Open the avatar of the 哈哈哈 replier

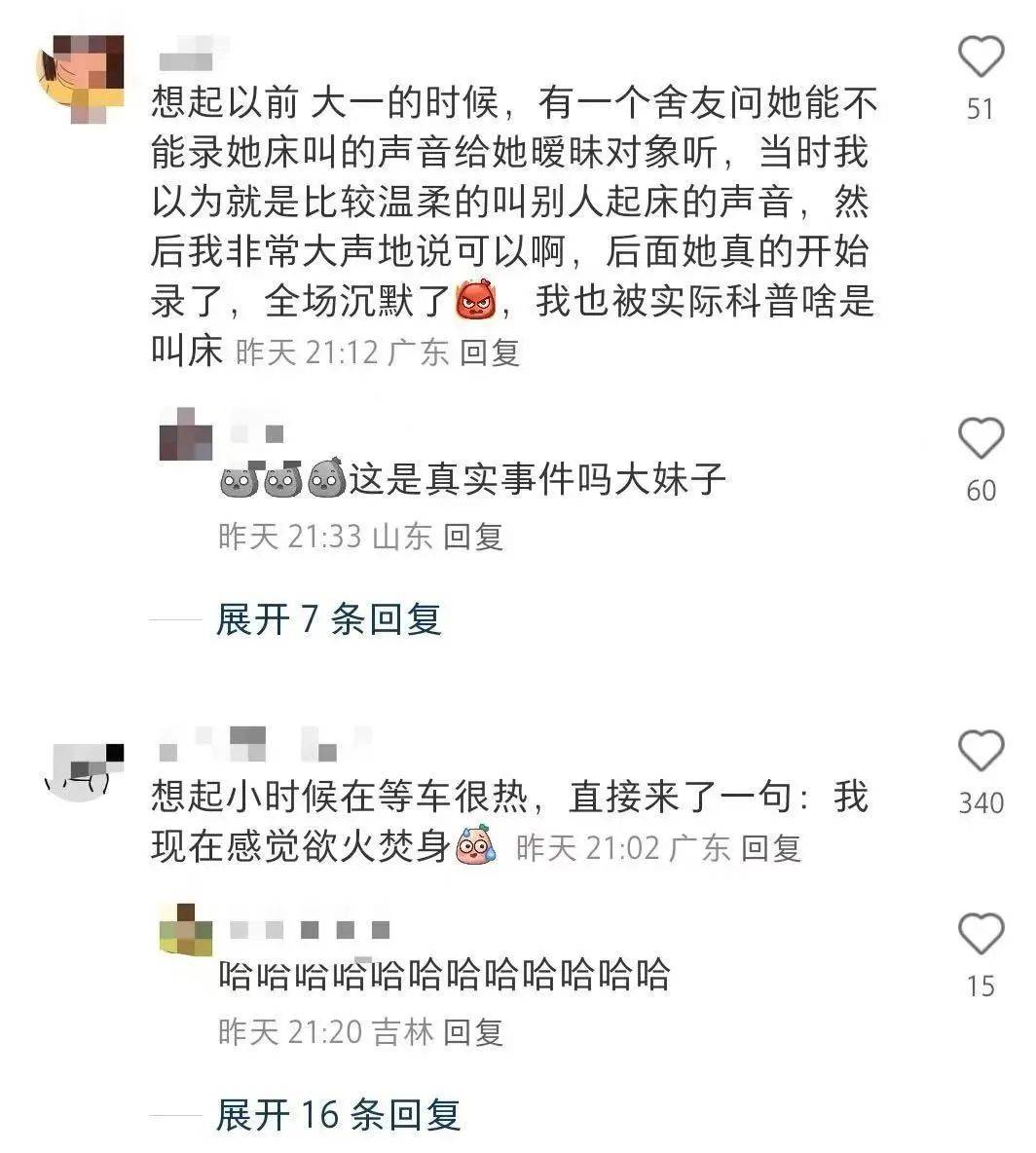(x=185, y=930)
